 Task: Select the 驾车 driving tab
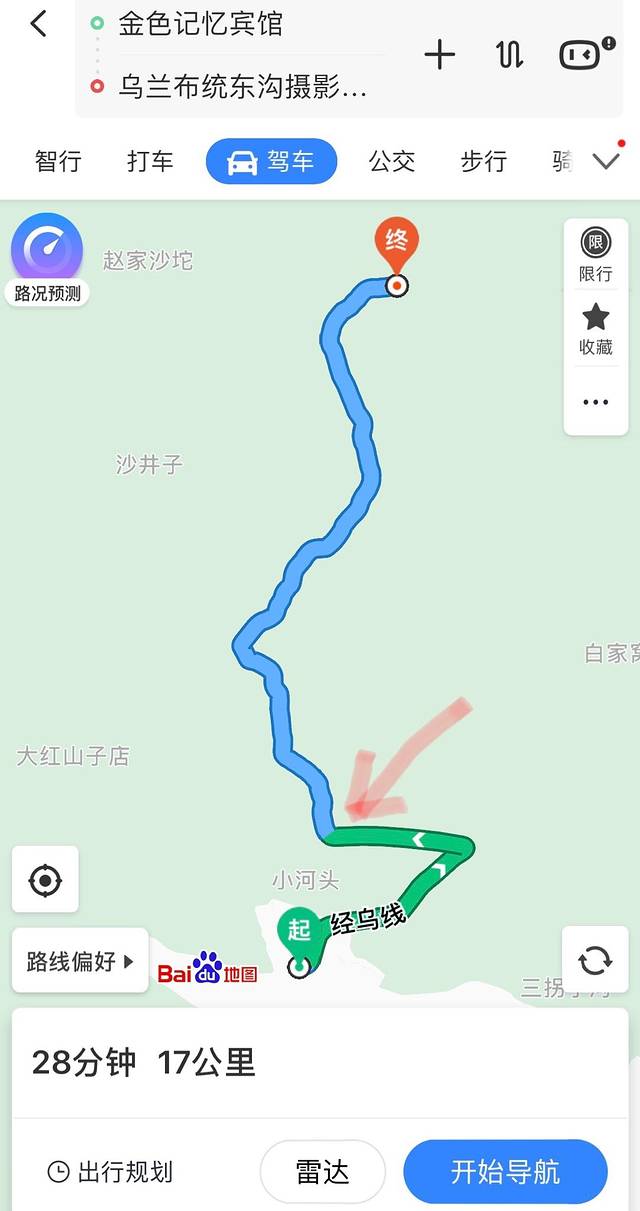coord(271,161)
